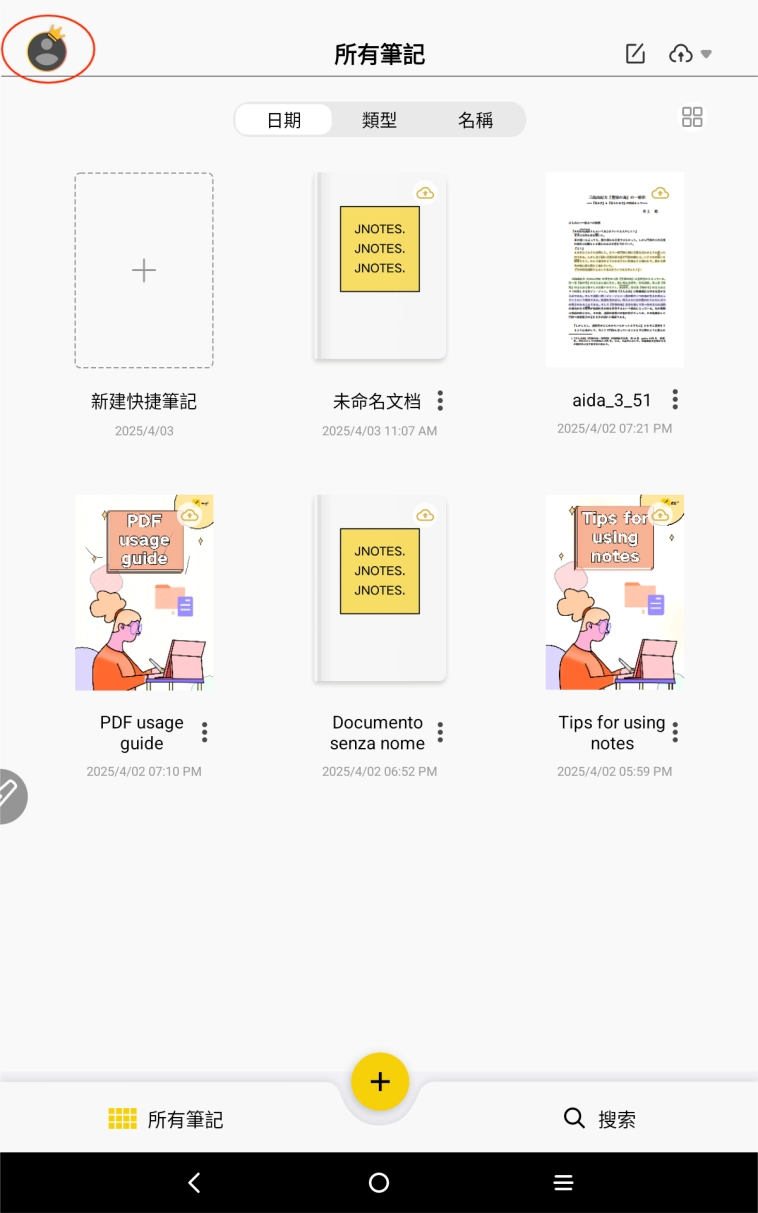758x1213 pixels.
Task: Switch to grid view layout icon
Action: point(692,117)
